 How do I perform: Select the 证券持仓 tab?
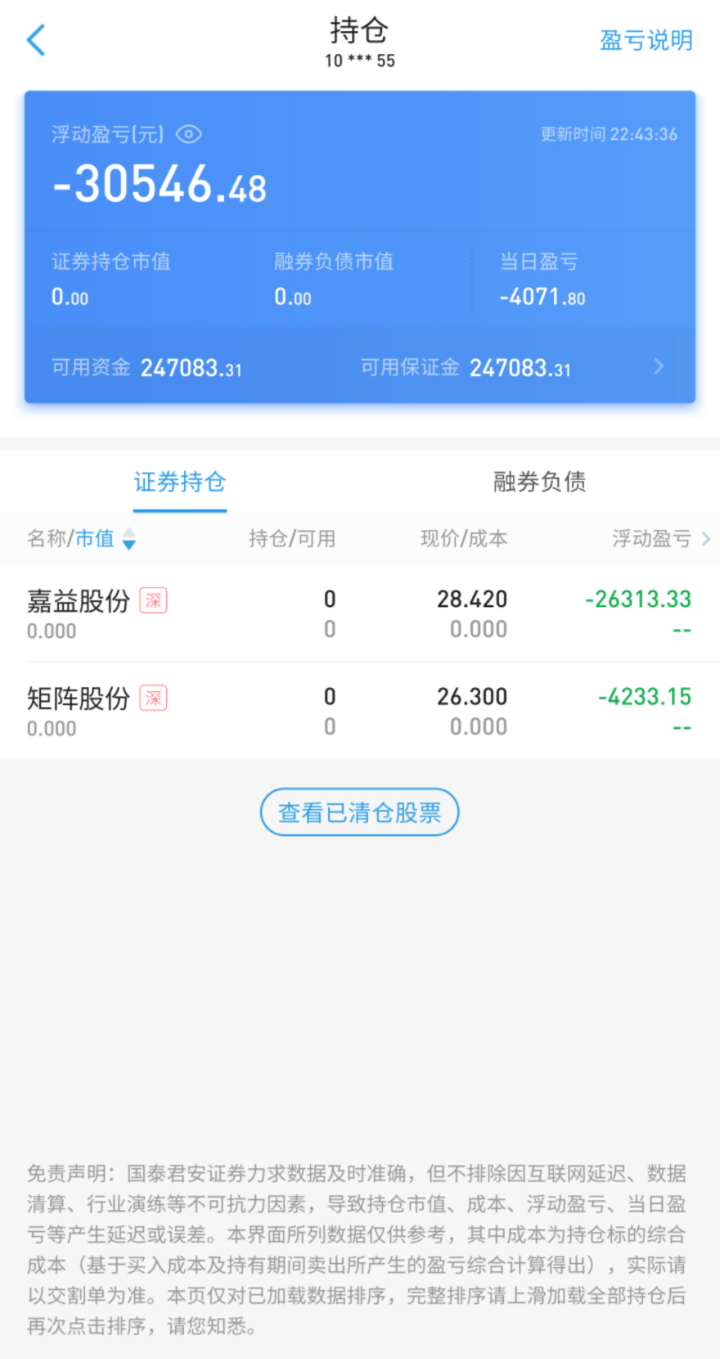[180, 482]
